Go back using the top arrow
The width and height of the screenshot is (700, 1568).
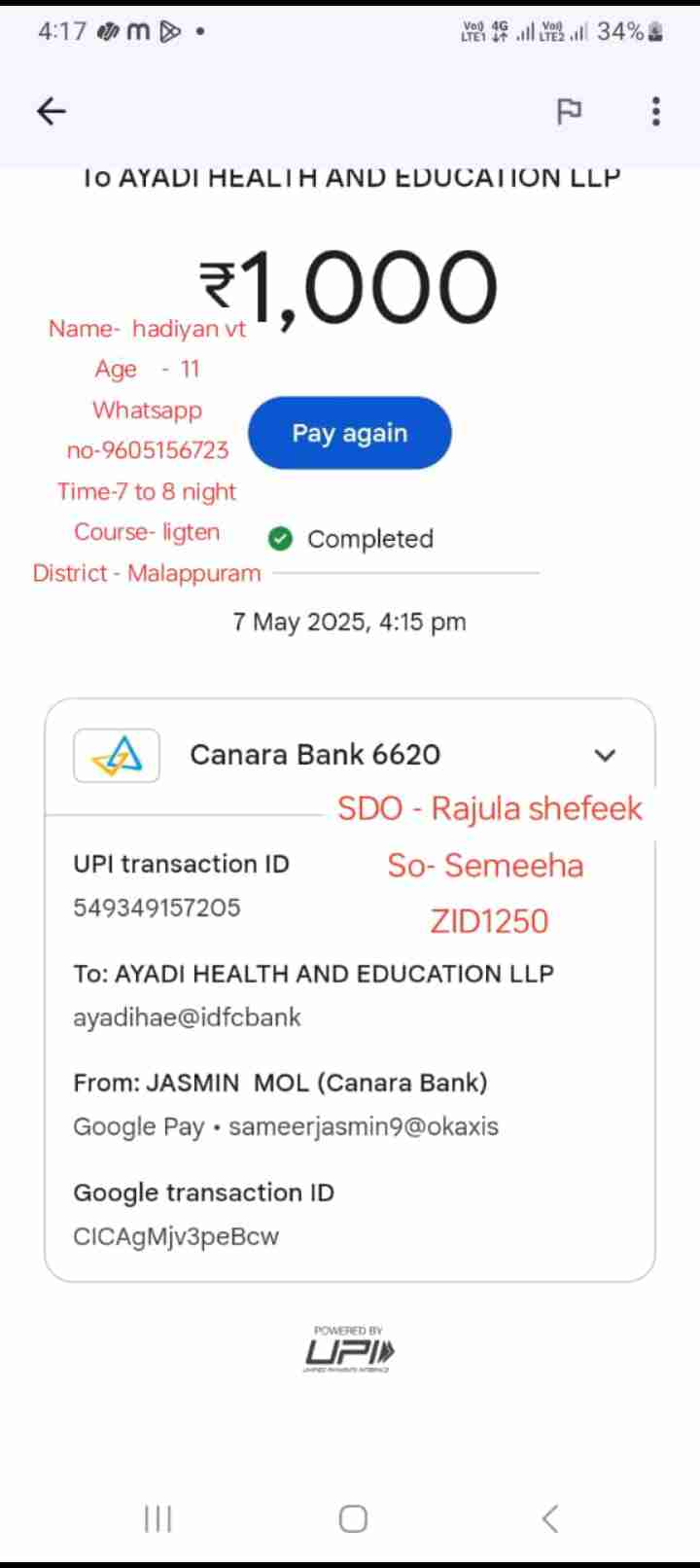tap(51, 112)
